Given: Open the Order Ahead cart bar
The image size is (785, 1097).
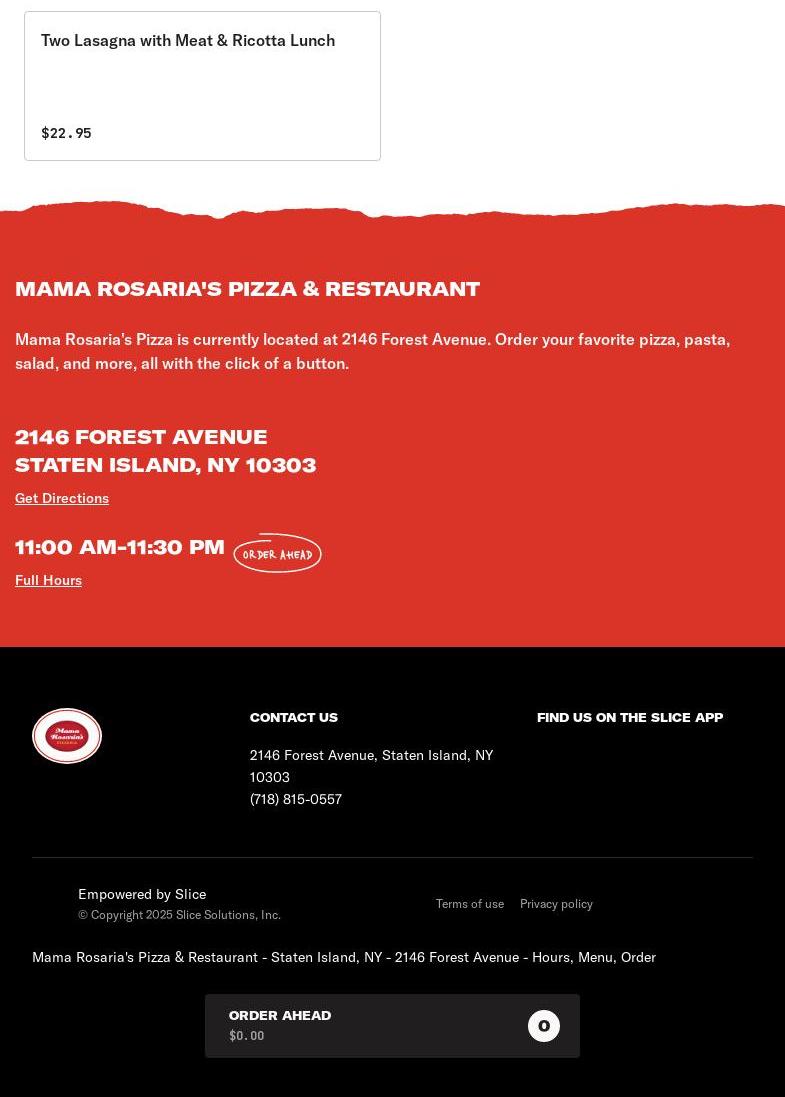Looking at the screenshot, I should pyautogui.click(x=392, y=1025).
